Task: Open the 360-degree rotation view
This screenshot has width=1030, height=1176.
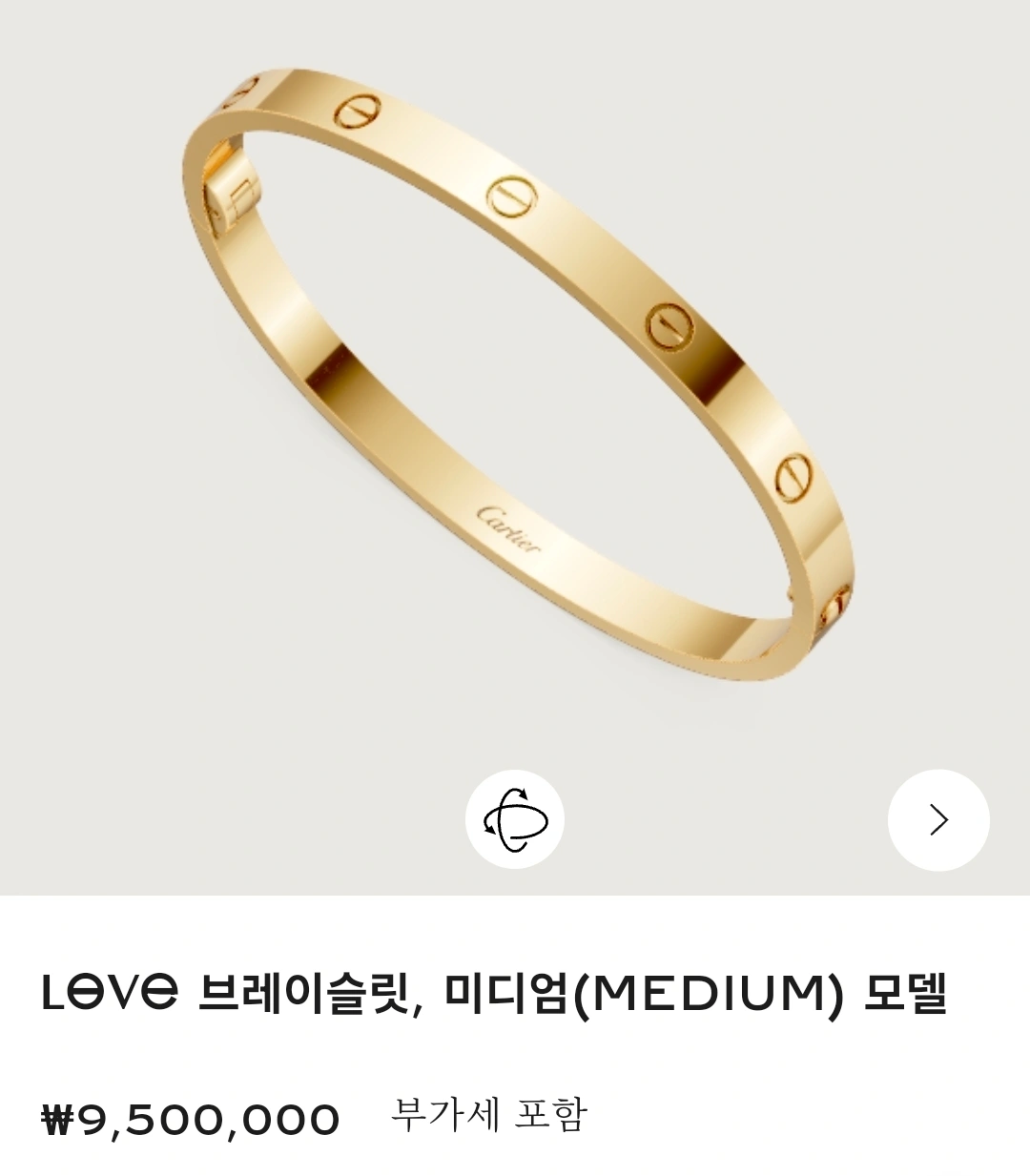Action: tap(515, 819)
